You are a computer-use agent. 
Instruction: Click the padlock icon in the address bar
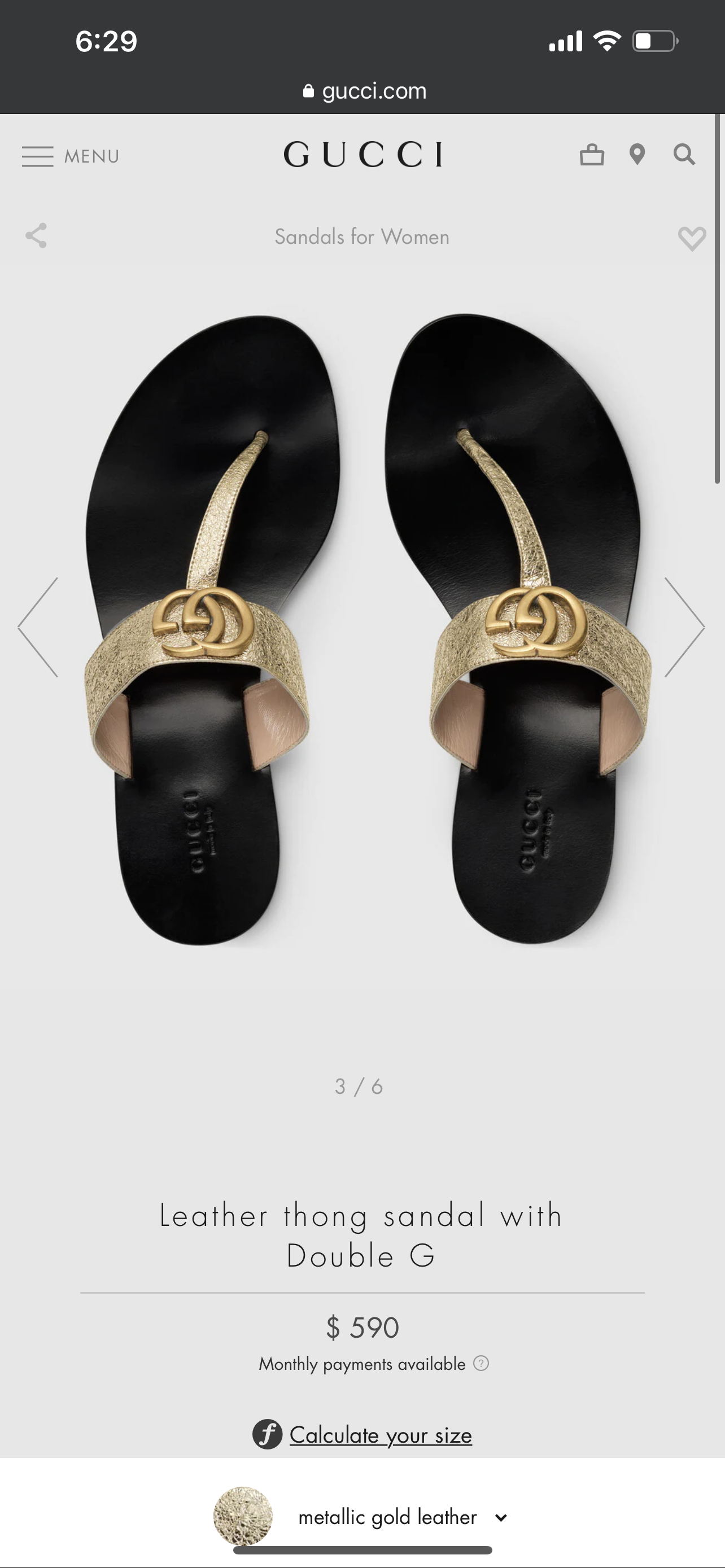(x=309, y=90)
